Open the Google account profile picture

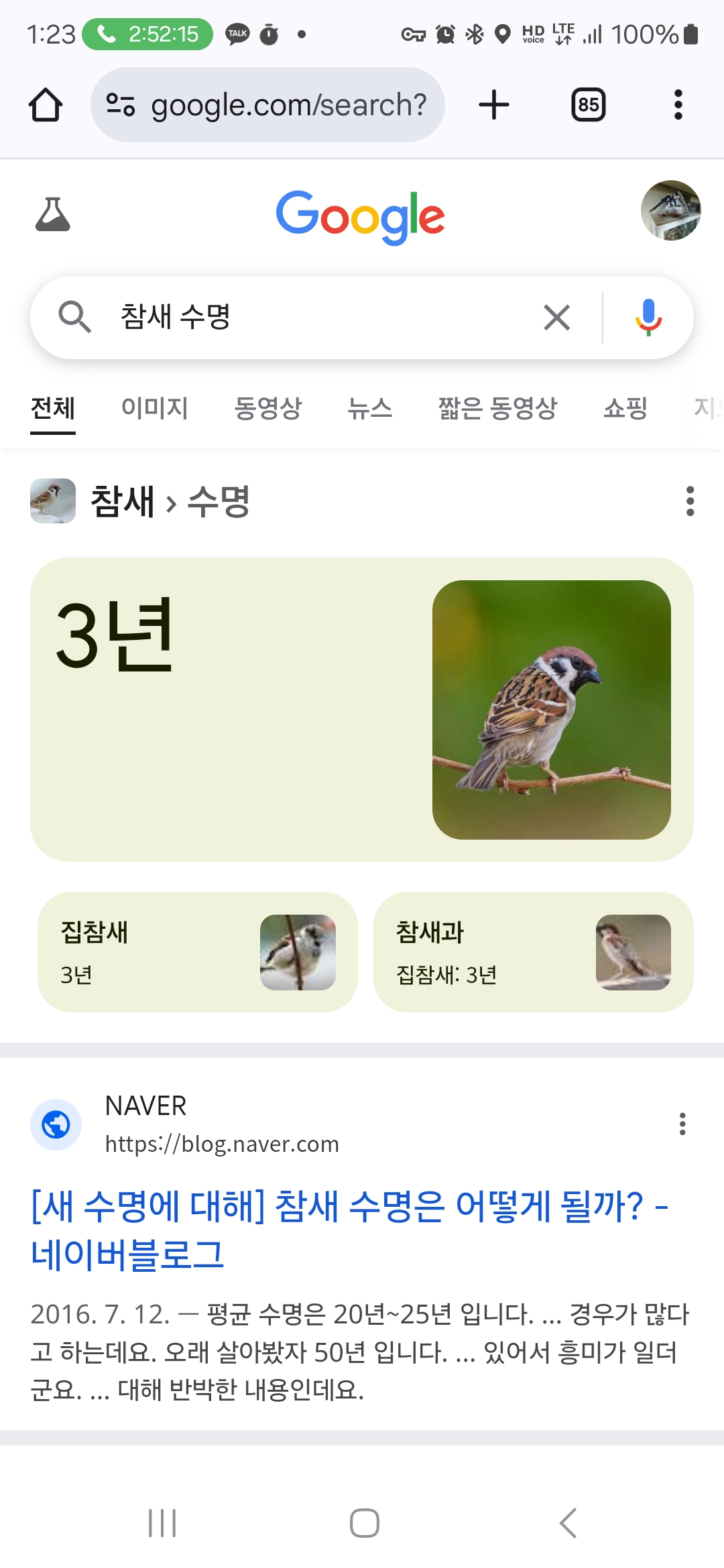670,210
